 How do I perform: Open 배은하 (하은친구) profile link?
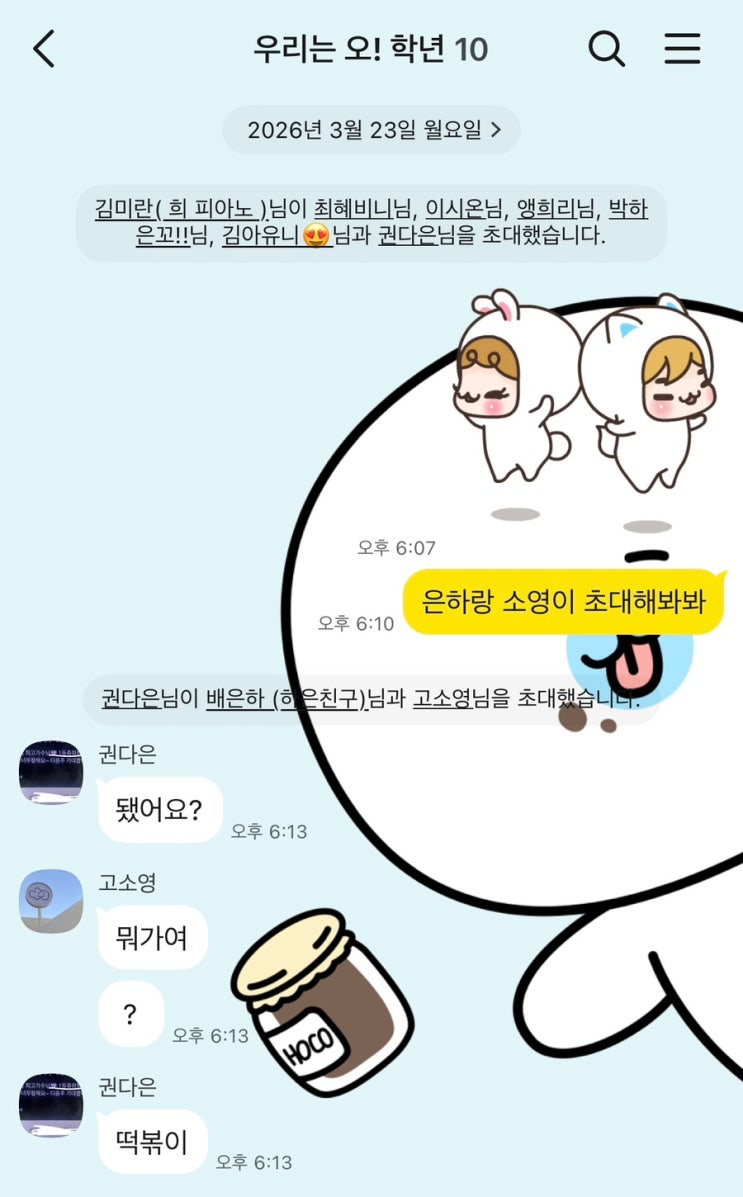(x=286, y=699)
